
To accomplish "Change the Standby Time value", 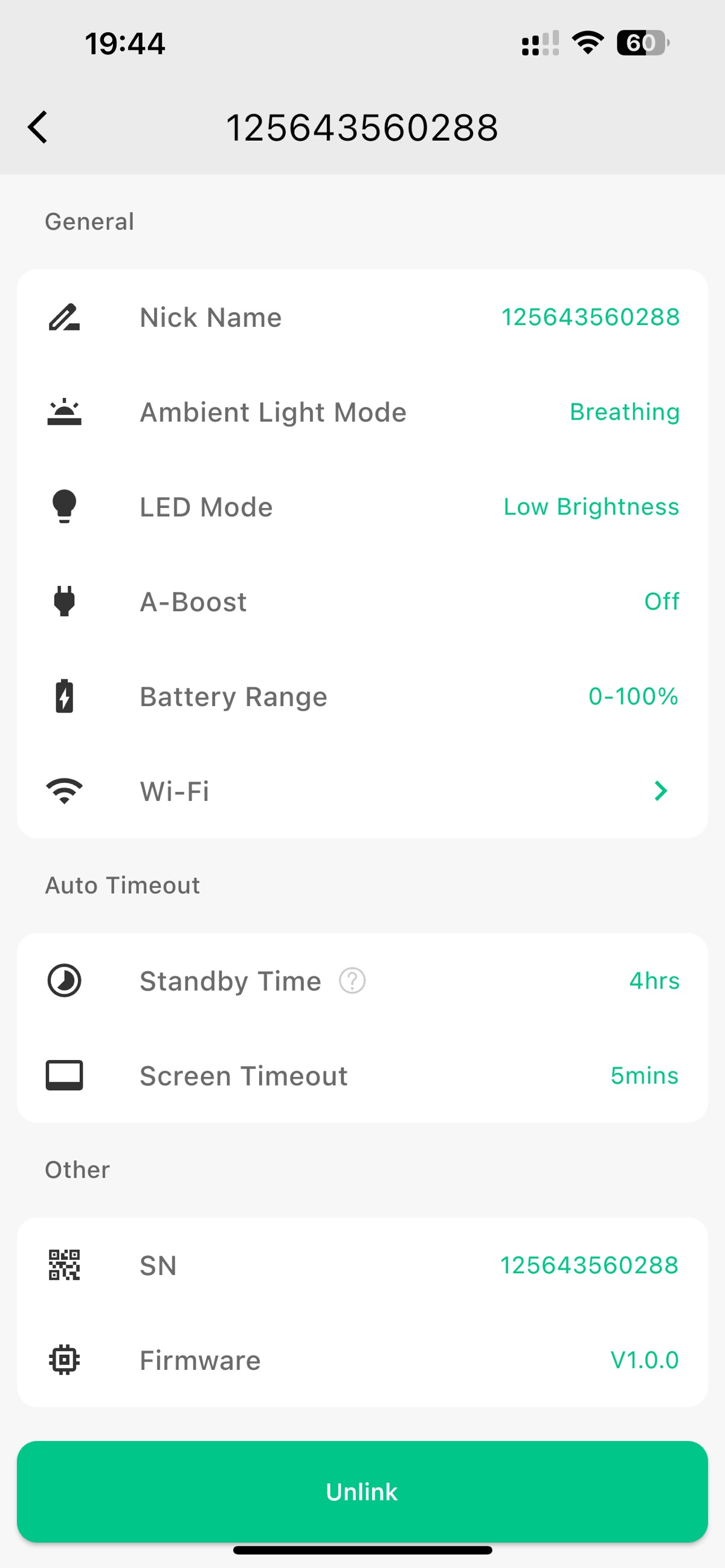I will pos(362,981).
